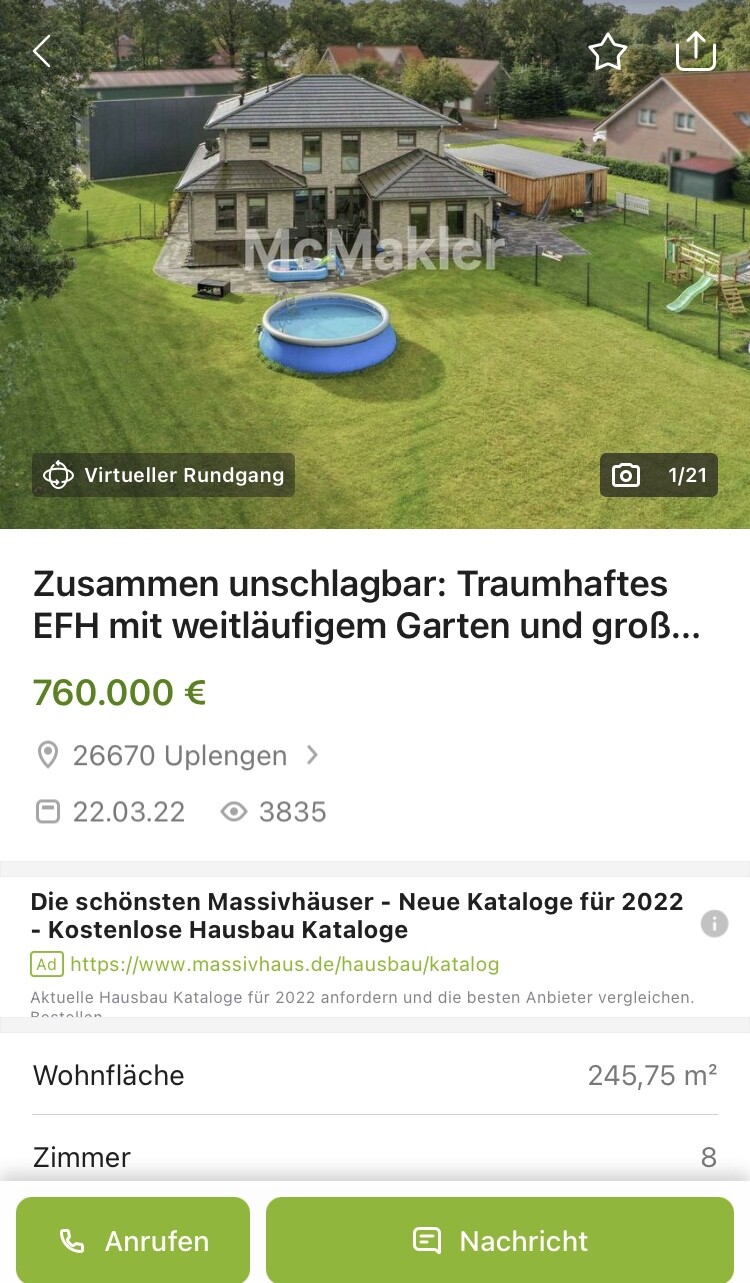Start the Virtueller Rundgang tour
Screen dimensions: 750x1283
(x=164, y=475)
